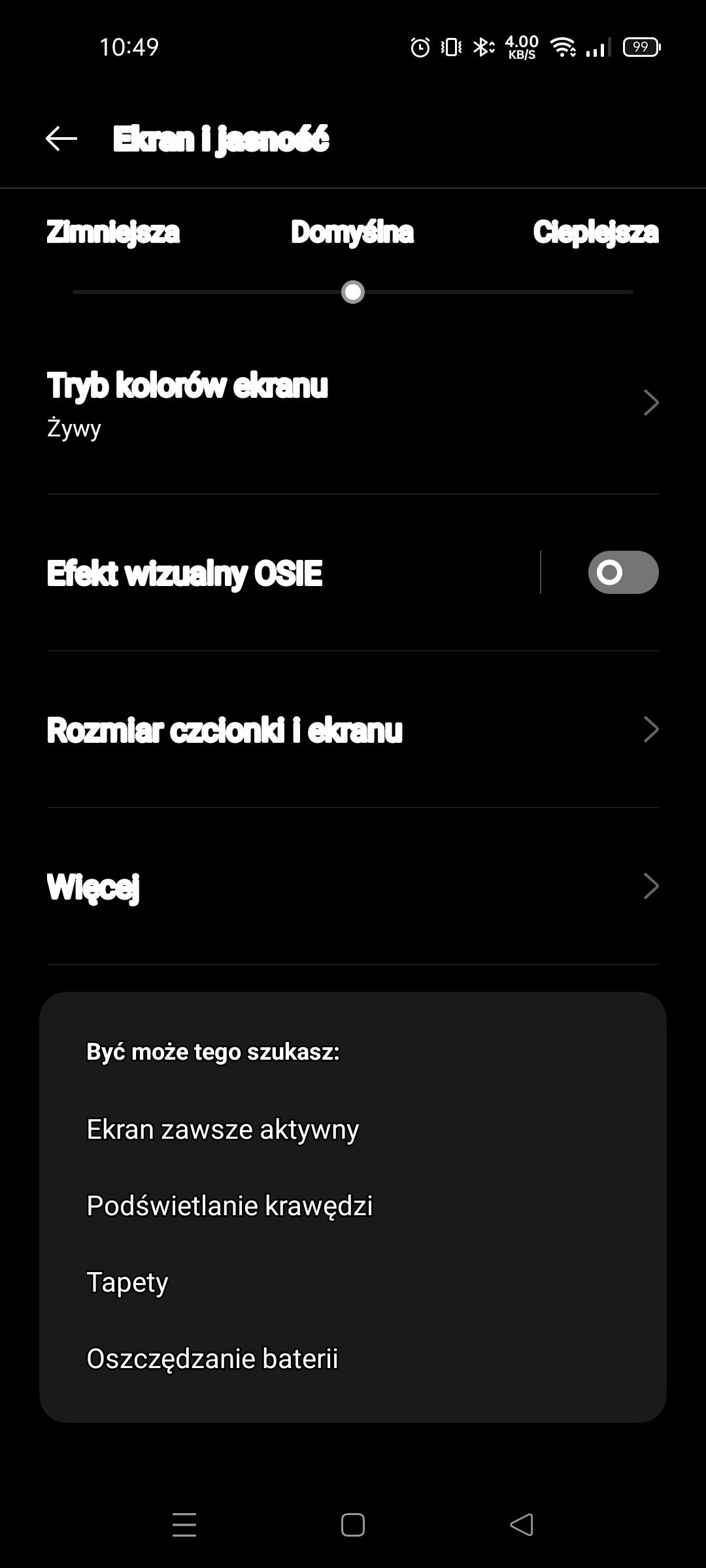Open Rozmiar czcionki i ekranu

click(353, 730)
